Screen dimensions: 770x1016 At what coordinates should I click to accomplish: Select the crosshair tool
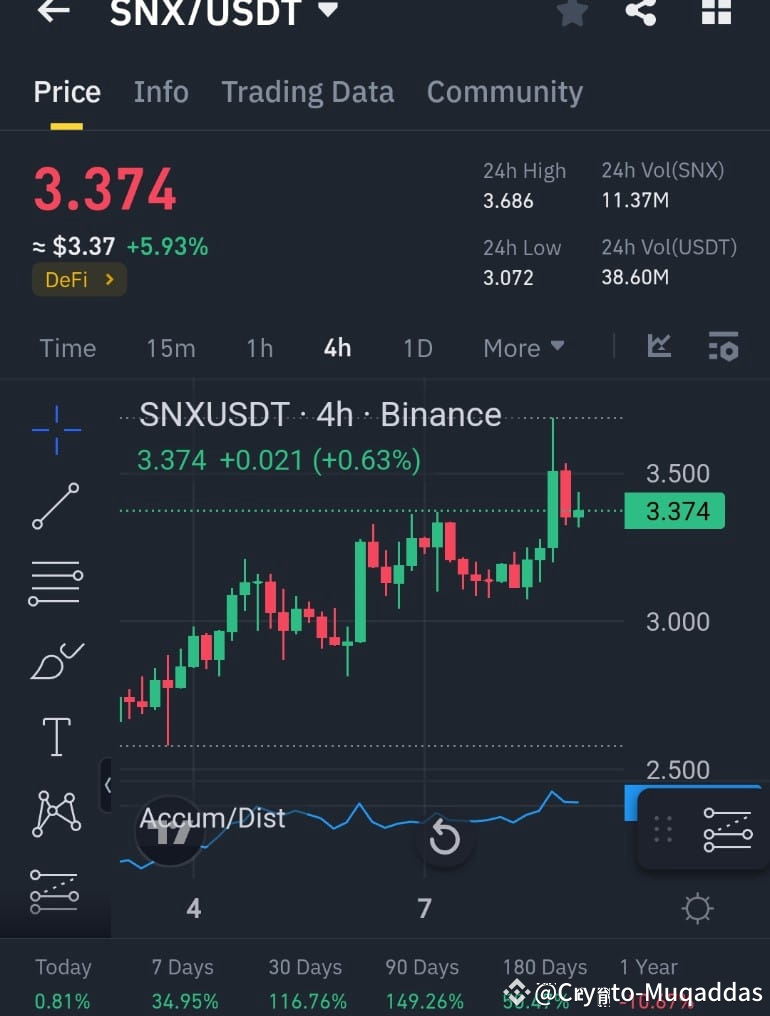[x=56, y=432]
